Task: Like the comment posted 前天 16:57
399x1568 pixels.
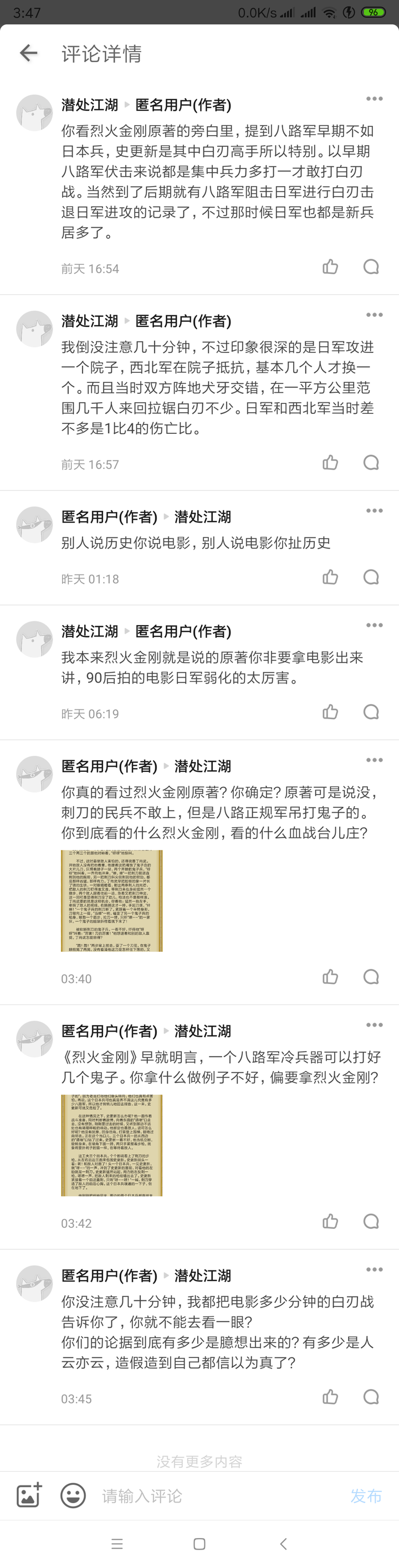Action: pyautogui.click(x=330, y=463)
